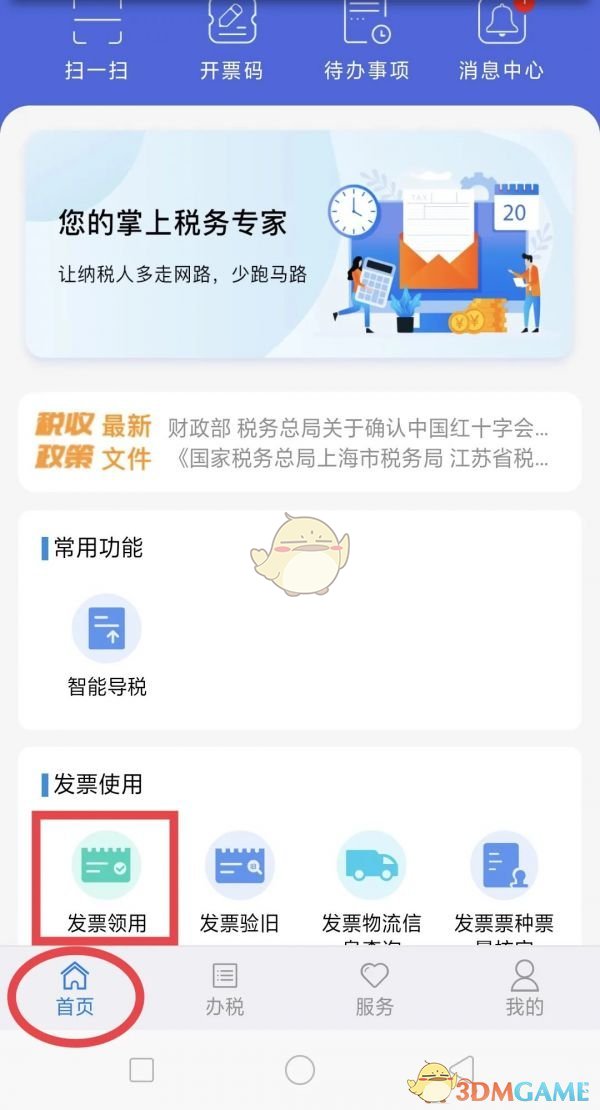Viewport: 600px width, 1110px height.
Task: Open the 您的掌上税务专家 banner
Action: [x=300, y=244]
